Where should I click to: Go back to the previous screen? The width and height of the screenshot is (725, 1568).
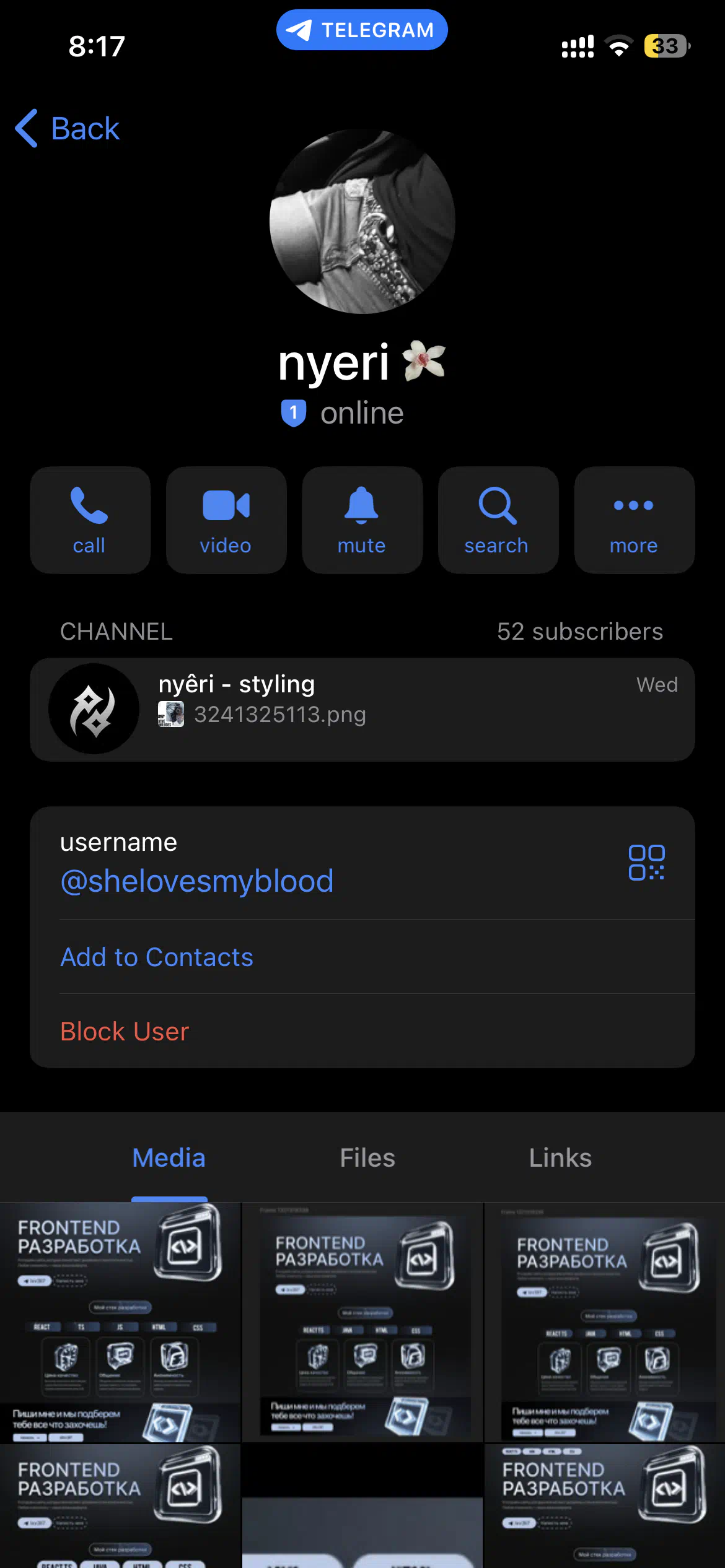point(67,129)
